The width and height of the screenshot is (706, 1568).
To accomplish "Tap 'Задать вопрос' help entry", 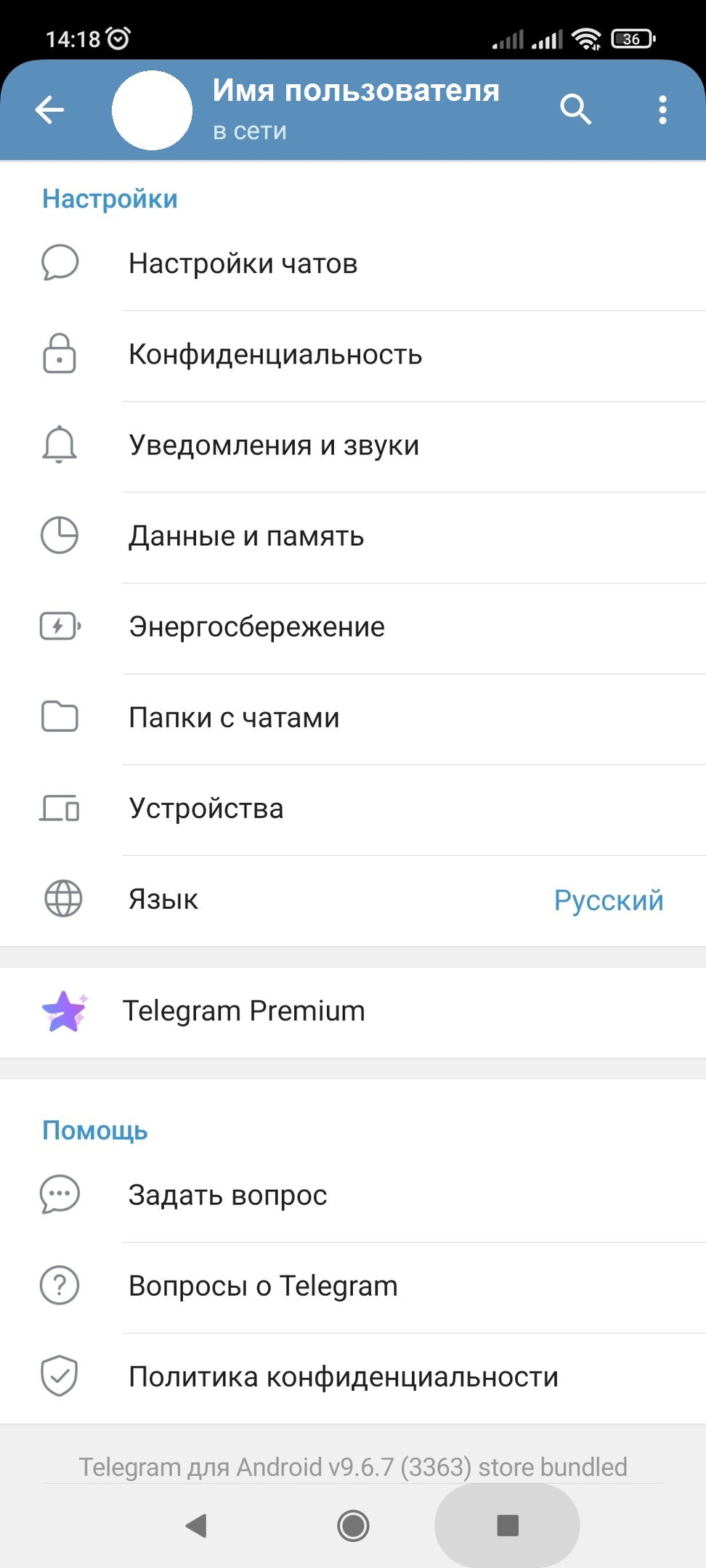I will coord(227,1194).
